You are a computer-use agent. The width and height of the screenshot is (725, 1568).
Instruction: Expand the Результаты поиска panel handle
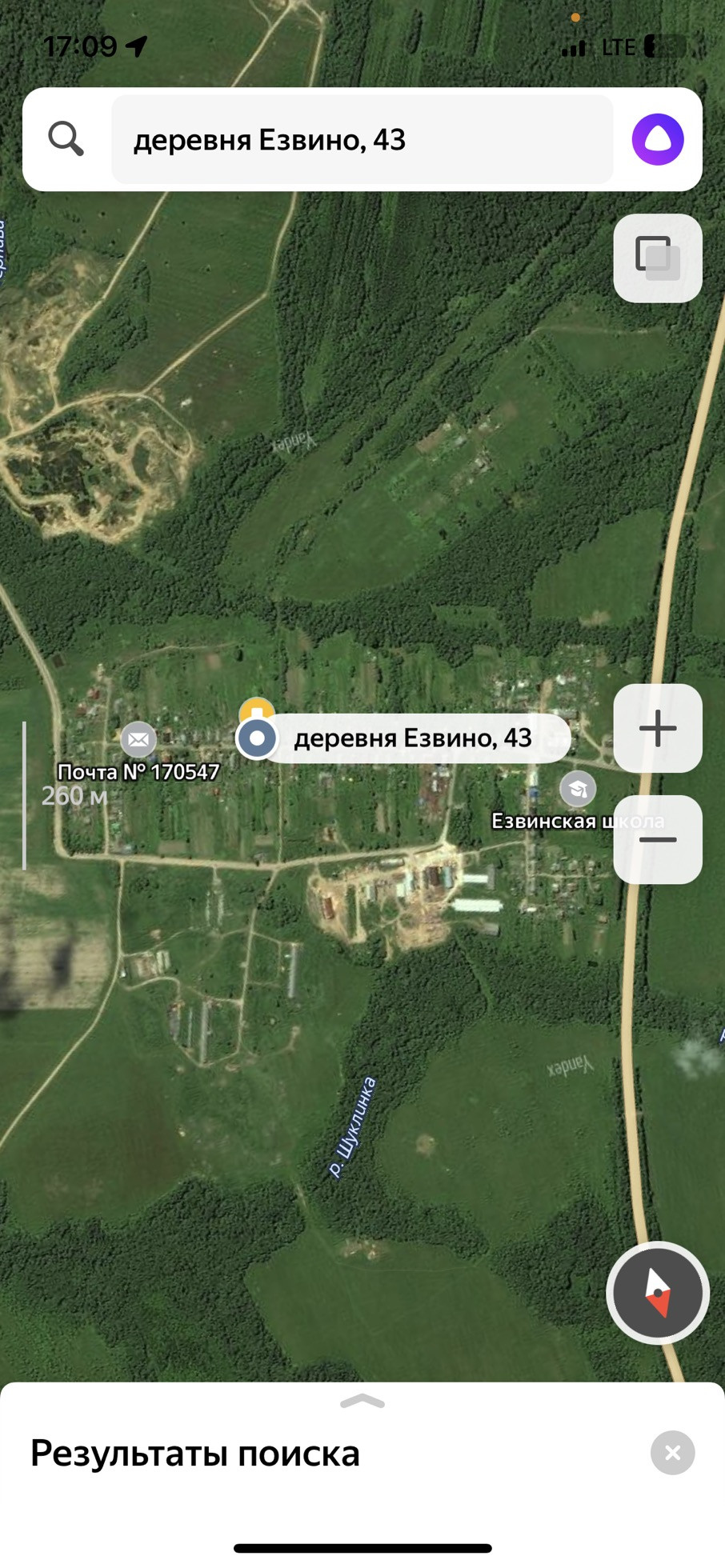tap(362, 1401)
